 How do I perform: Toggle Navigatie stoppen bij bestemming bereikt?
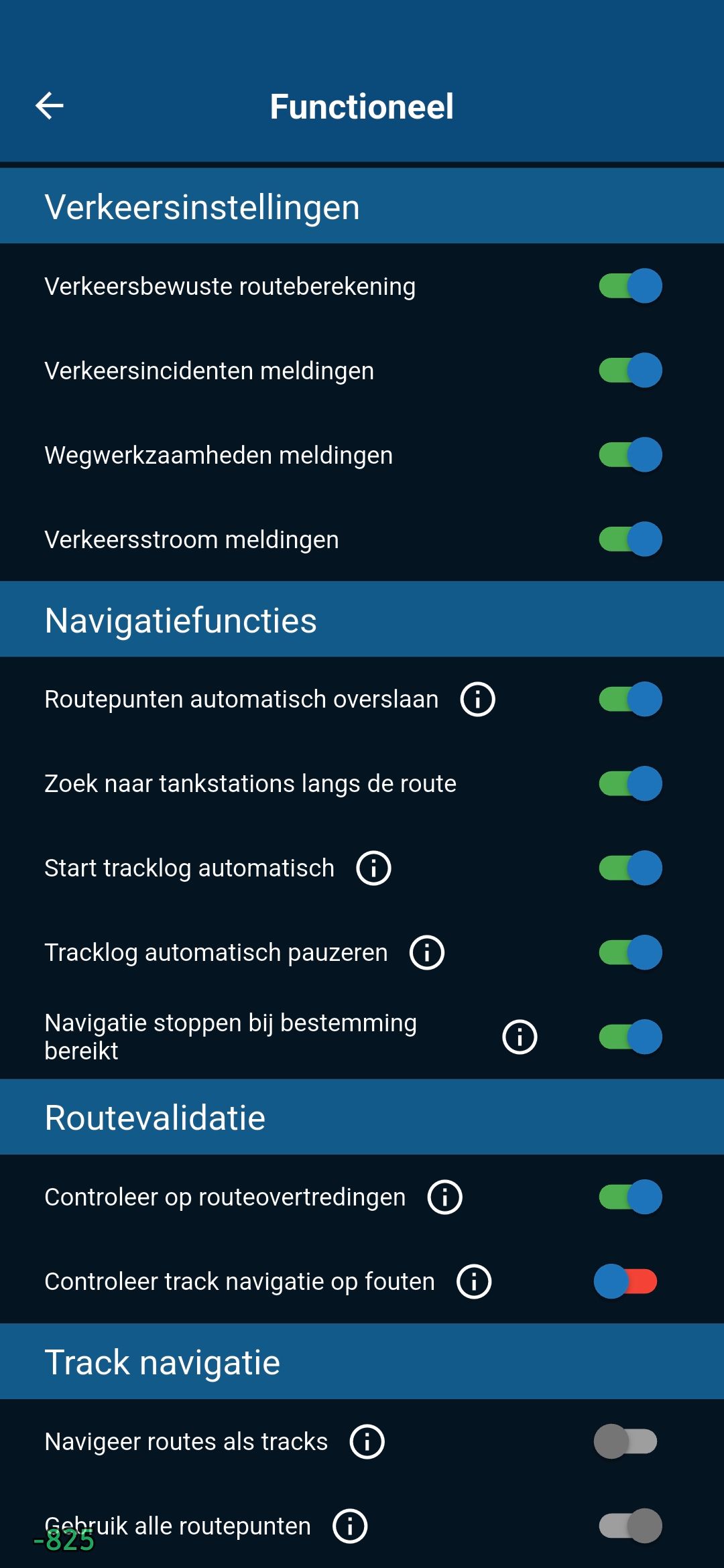(x=629, y=1037)
